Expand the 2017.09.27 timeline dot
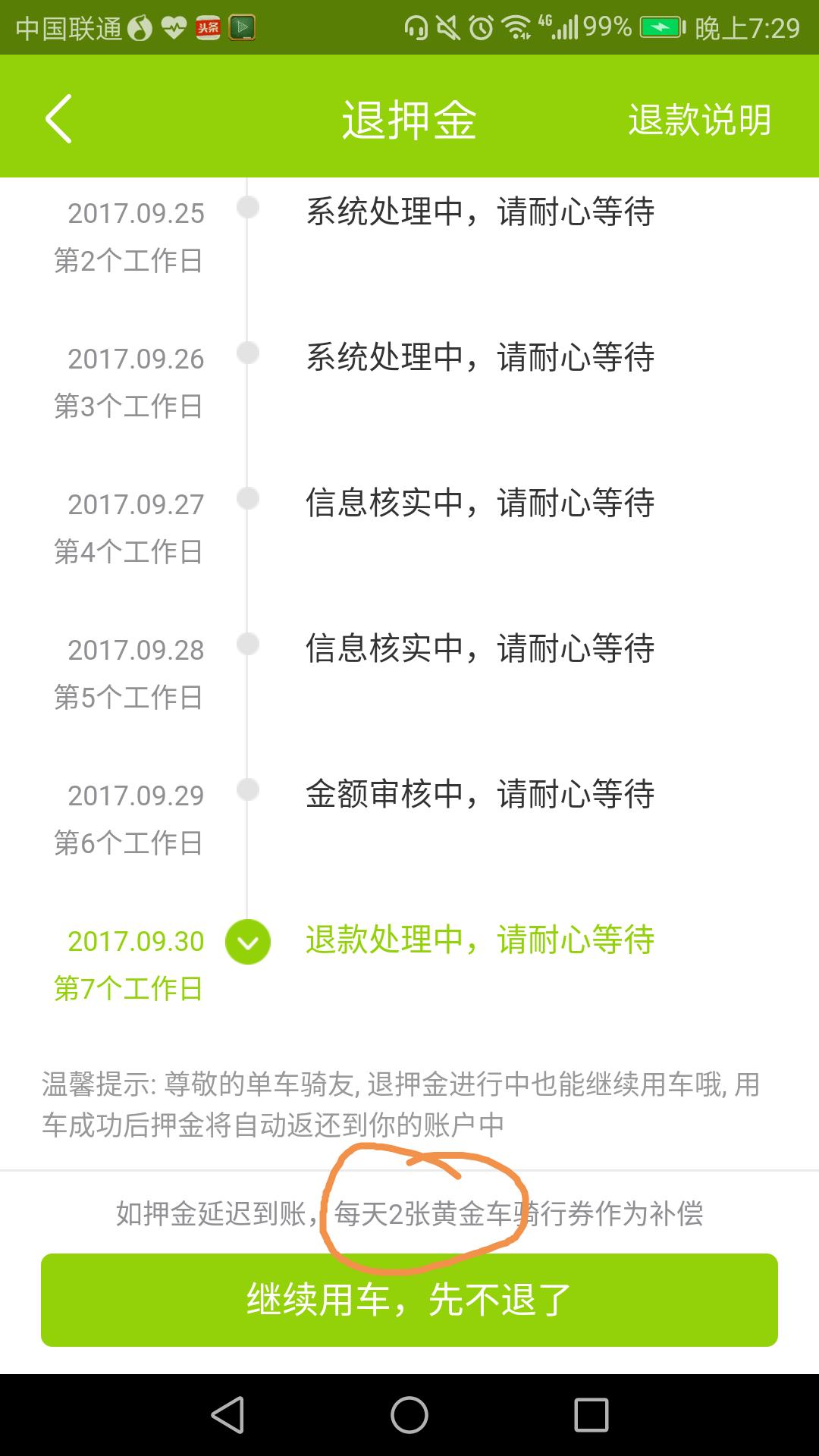819x1456 pixels. [246, 499]
